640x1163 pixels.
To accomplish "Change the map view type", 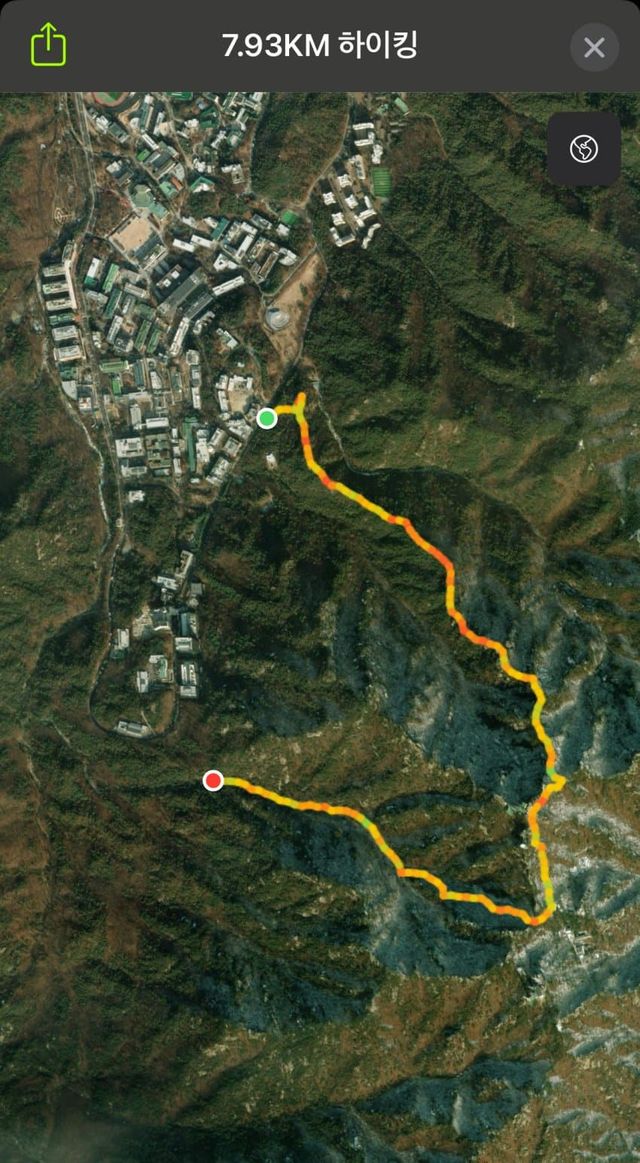I will click(584, 150).
